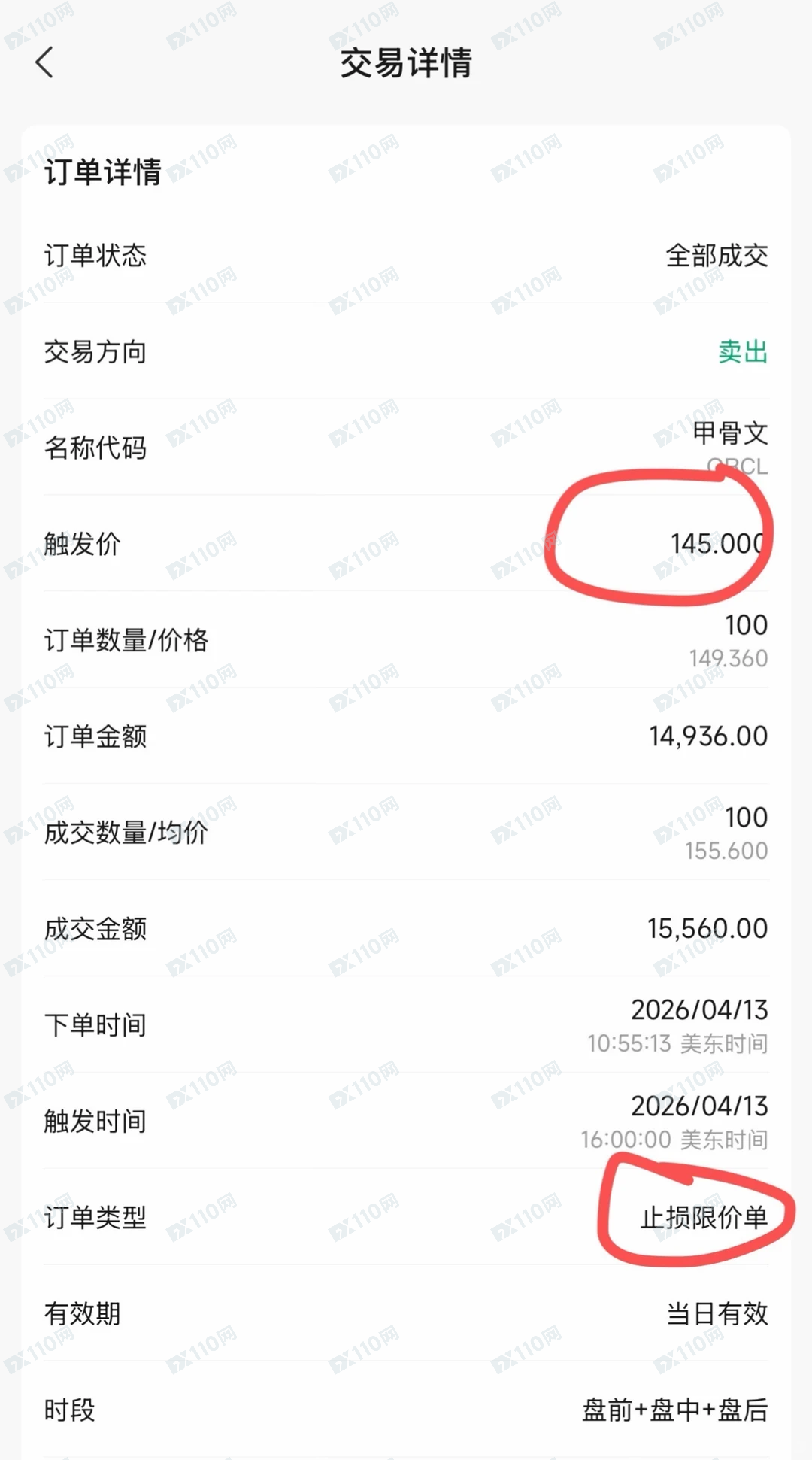The height and width of the screenshot is (1460, 812).
Task: Go back from the trade details page
Action: [x=45, y=62]
